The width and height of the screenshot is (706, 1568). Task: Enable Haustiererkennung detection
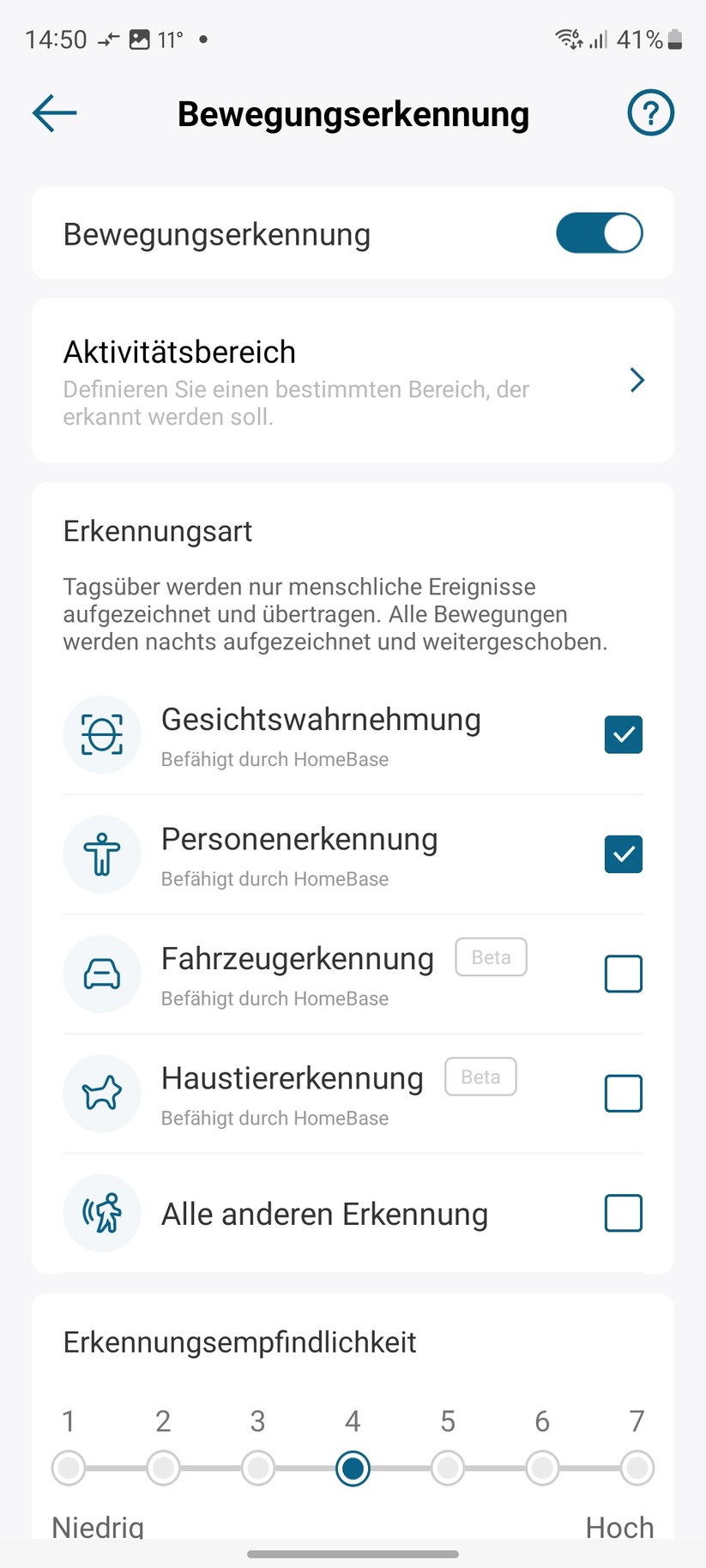click(623, 1094)
